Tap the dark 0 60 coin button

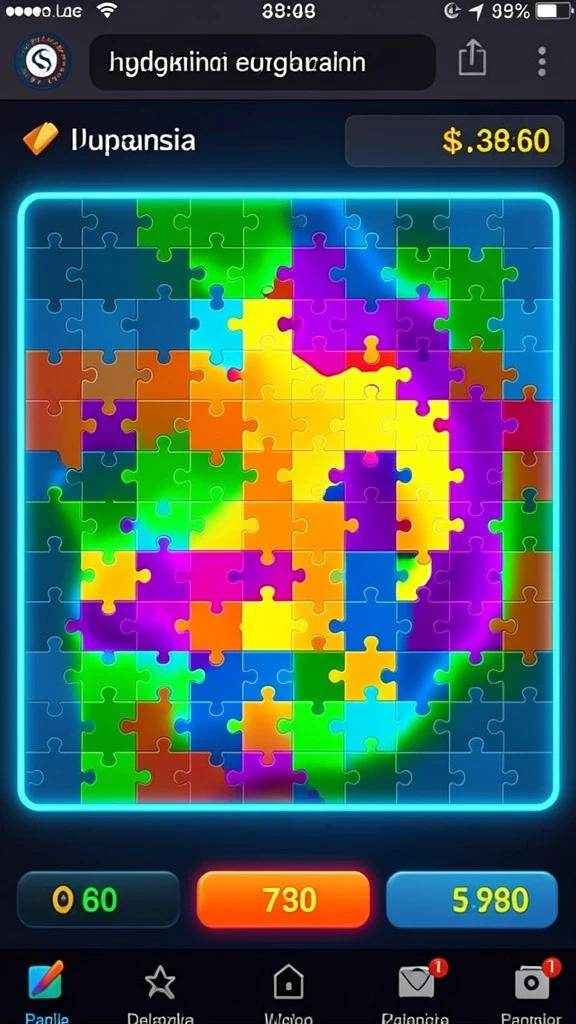99,900
